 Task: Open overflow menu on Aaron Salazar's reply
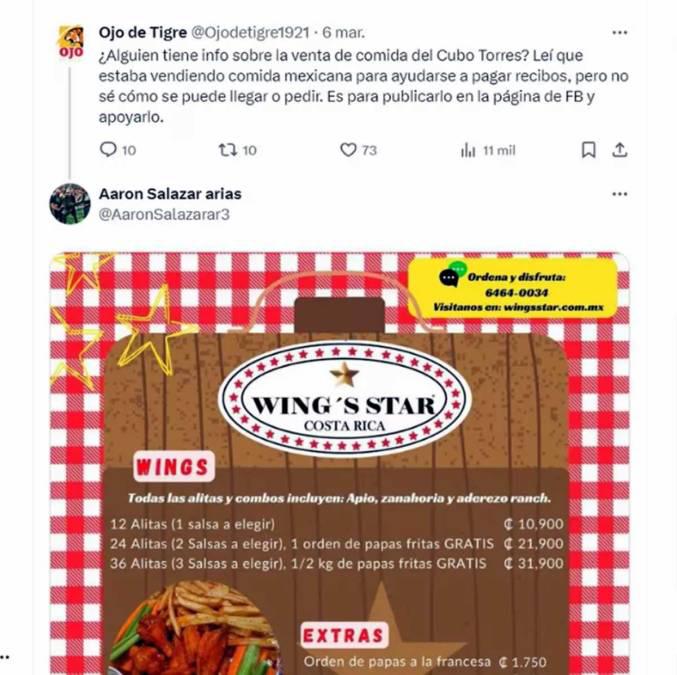point(620,193)
